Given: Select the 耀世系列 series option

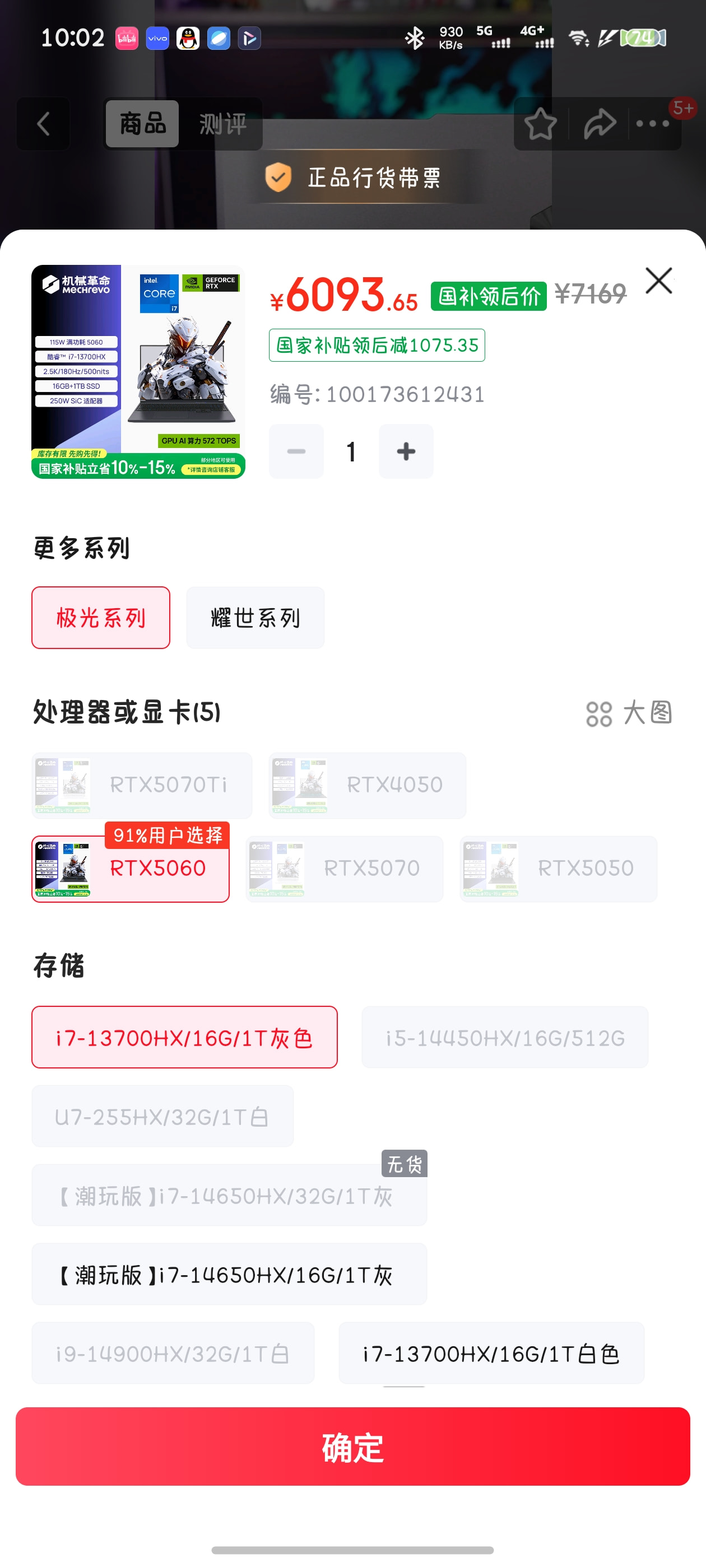Looking at the screenshot, I should pyautogui.click(x=254, y=617).
